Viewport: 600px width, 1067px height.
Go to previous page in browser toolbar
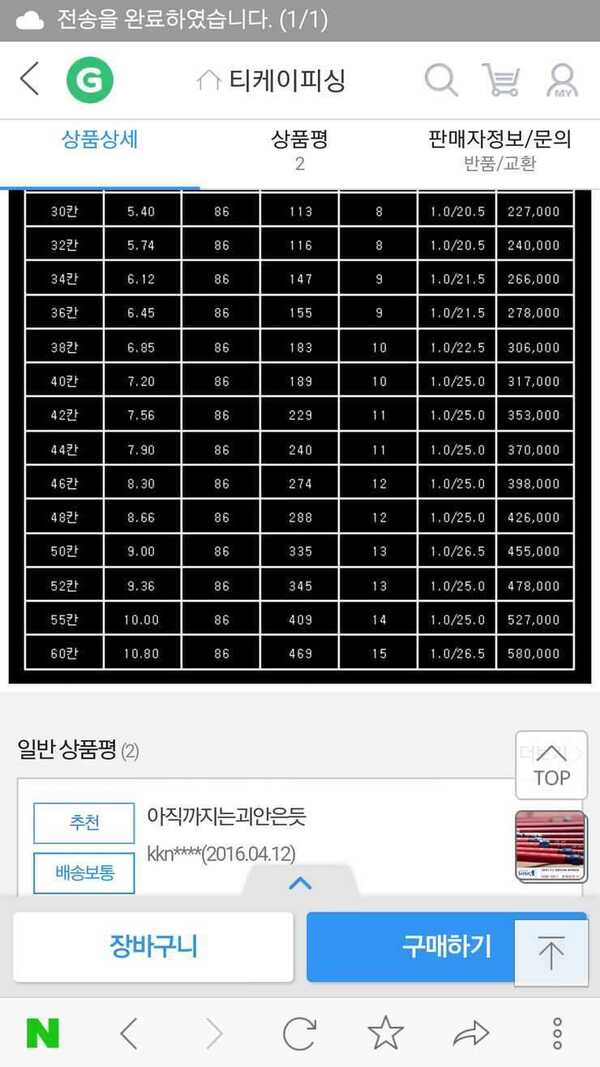129,1034
